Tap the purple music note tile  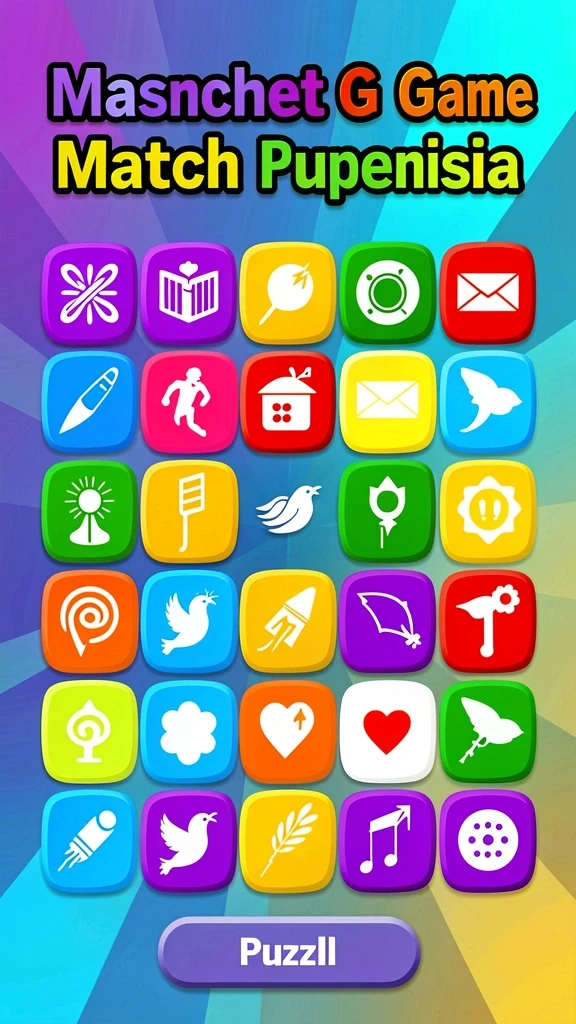[388, 840]
